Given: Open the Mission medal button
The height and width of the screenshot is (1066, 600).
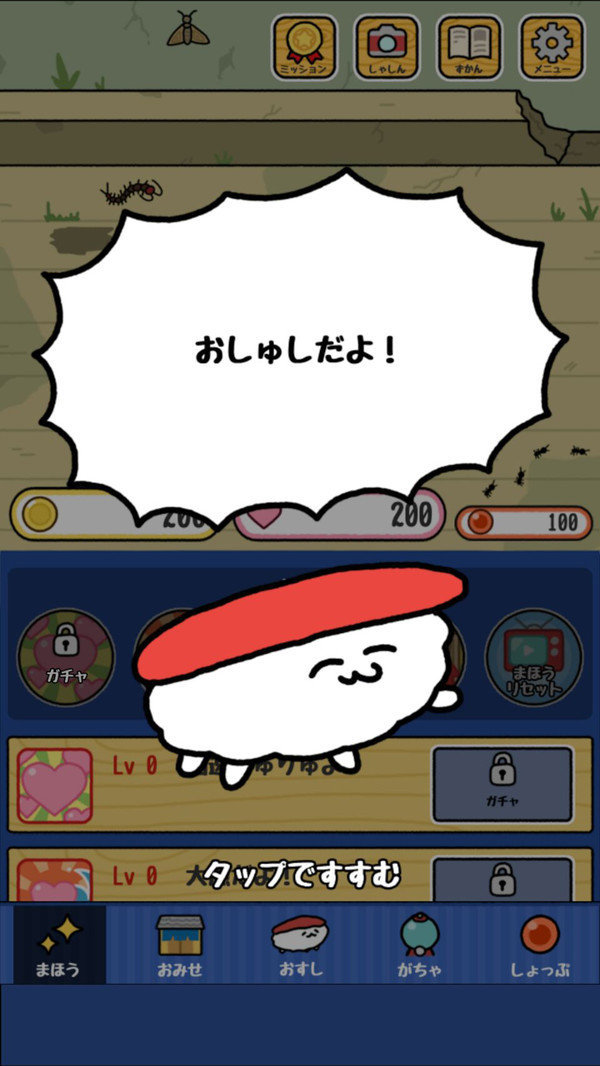Looking at the screenshot, I should point(304,46).
